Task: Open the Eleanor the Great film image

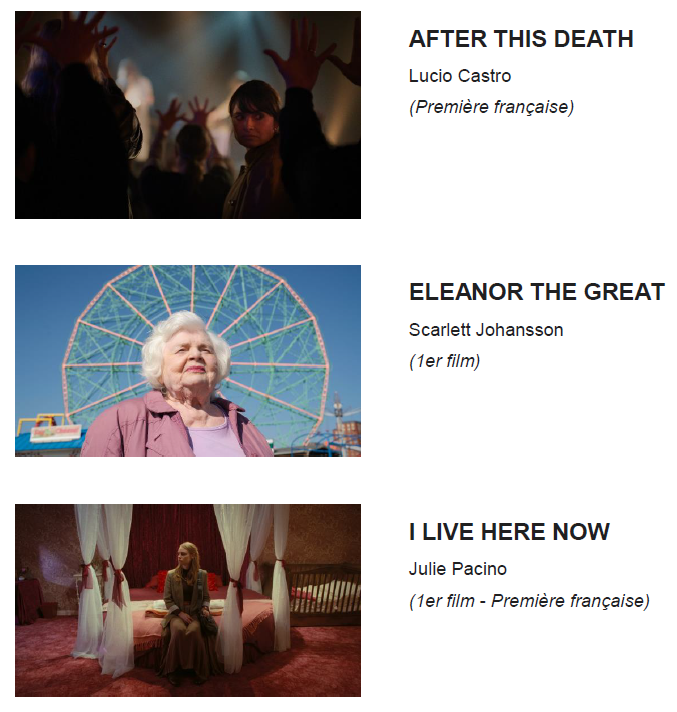Action: pos(188,361)
